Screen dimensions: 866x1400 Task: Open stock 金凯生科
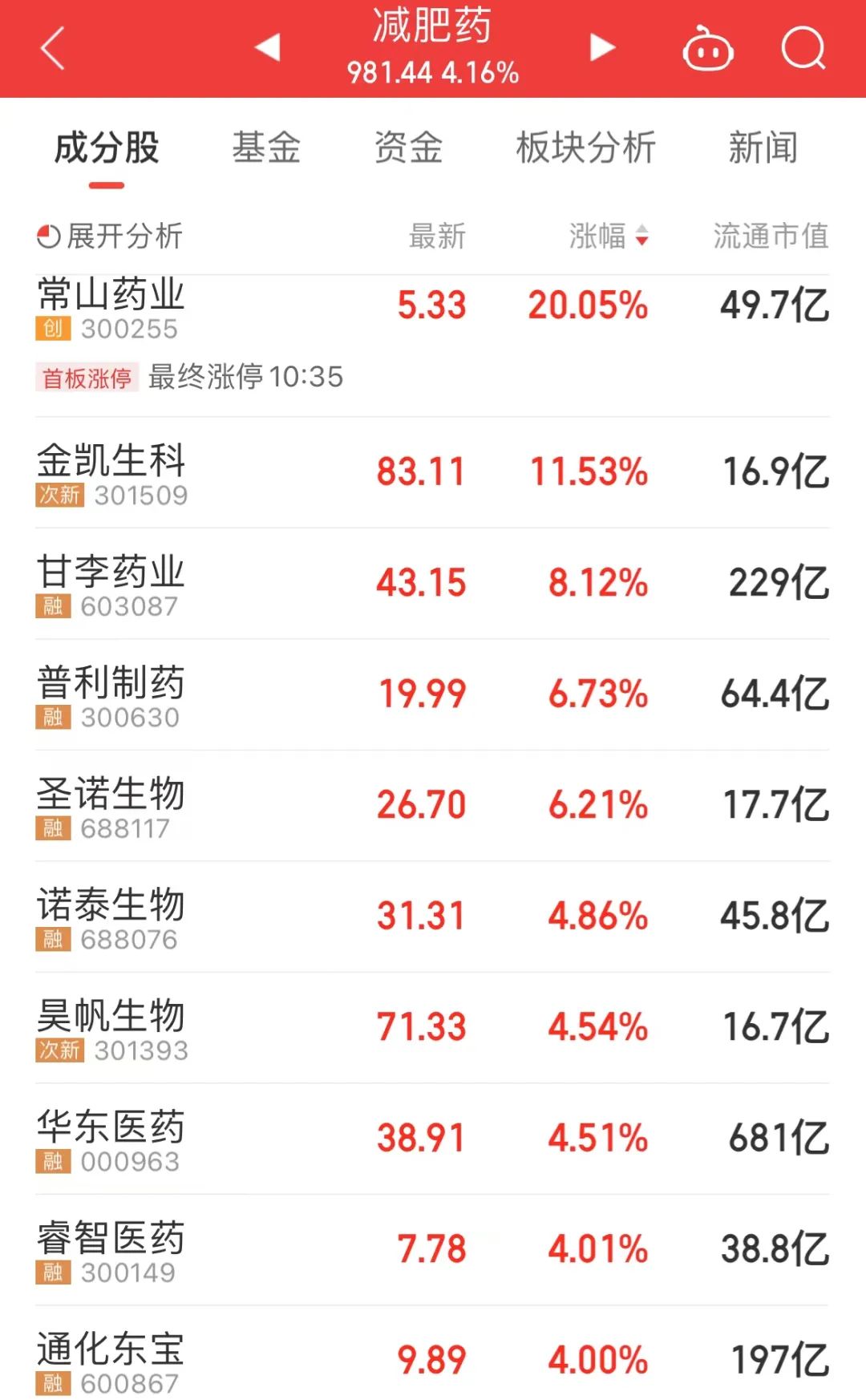coord(111,473)
